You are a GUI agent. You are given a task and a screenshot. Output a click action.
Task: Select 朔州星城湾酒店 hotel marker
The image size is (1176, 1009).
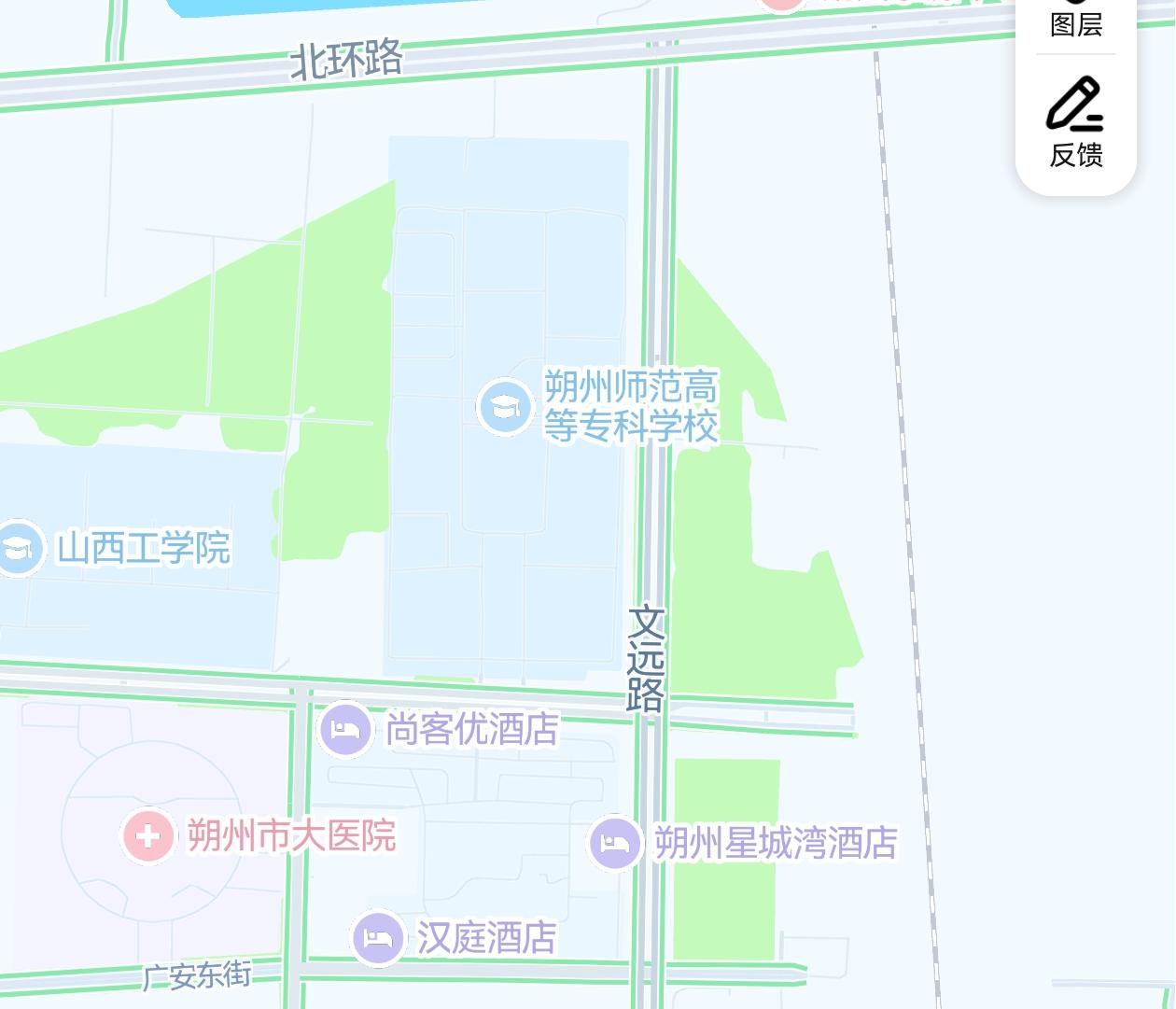point(615,843)
